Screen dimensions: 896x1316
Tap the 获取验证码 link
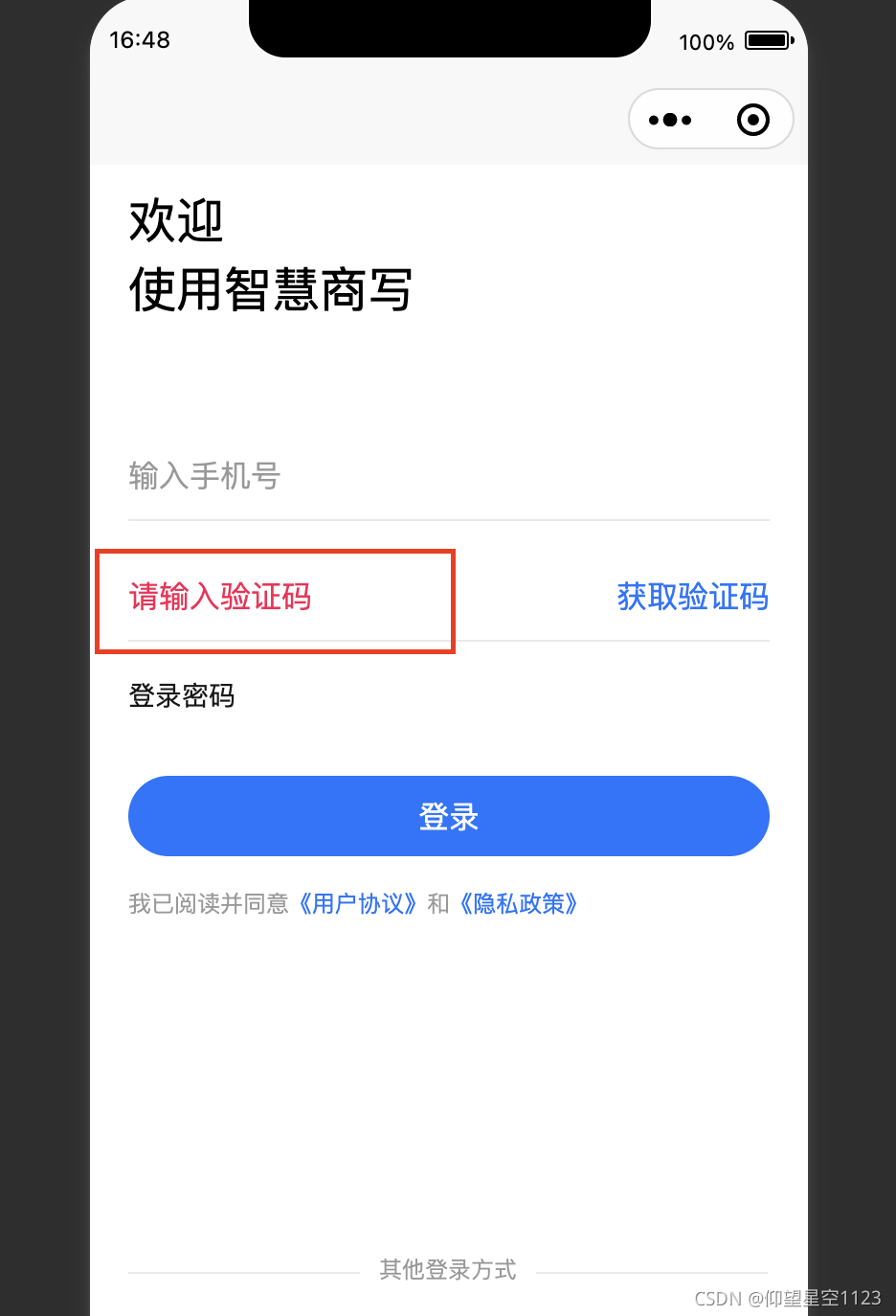coord(692,597)
